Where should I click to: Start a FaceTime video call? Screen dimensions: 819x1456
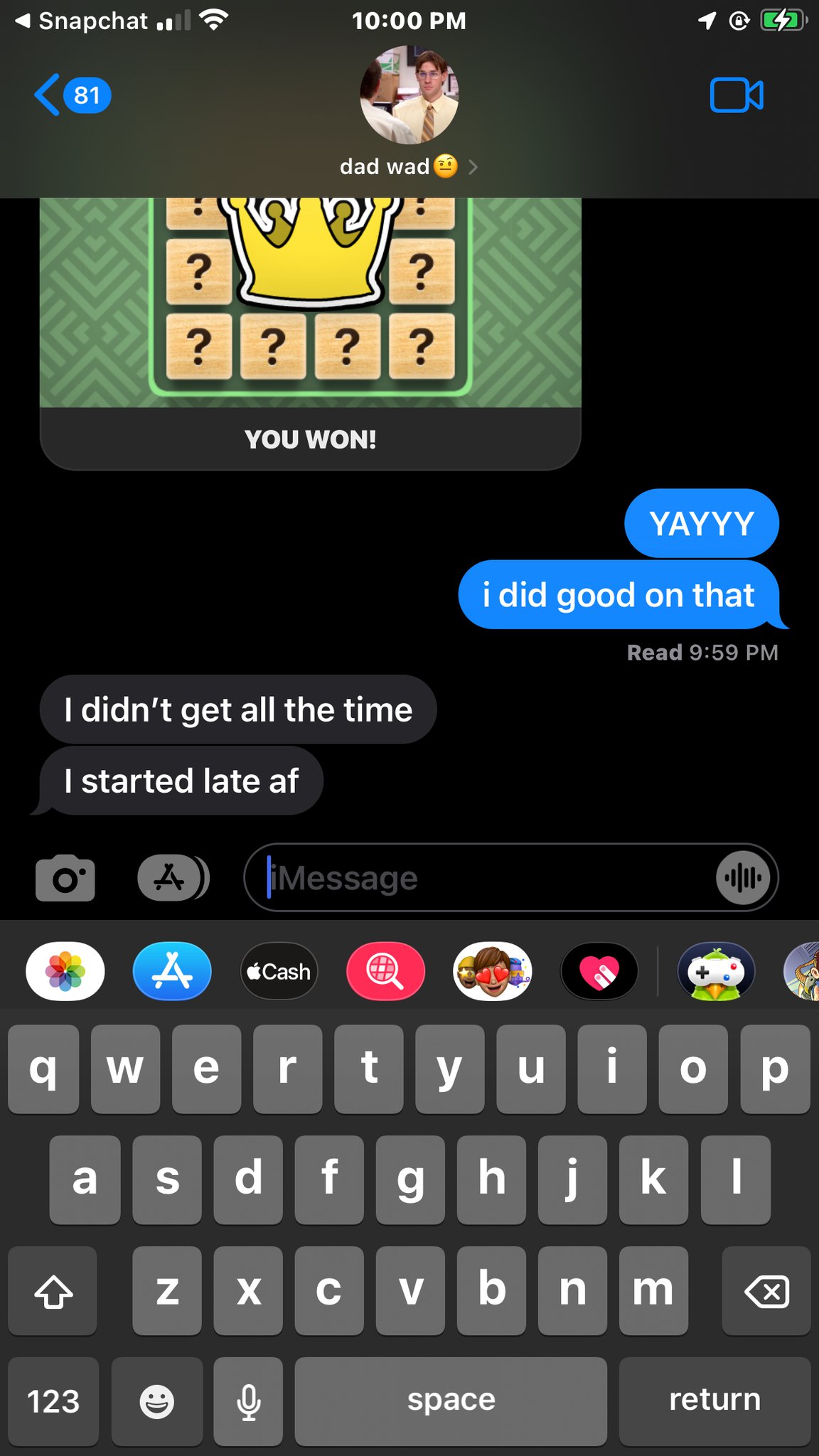point(737,95)
